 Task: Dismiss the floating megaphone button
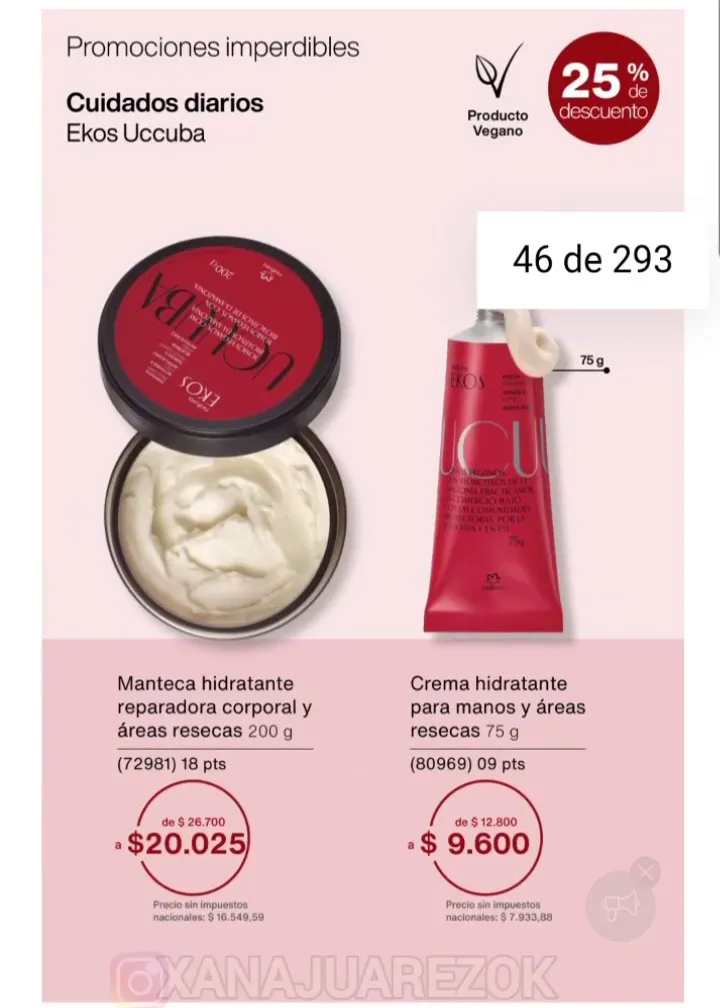(646, 872)
